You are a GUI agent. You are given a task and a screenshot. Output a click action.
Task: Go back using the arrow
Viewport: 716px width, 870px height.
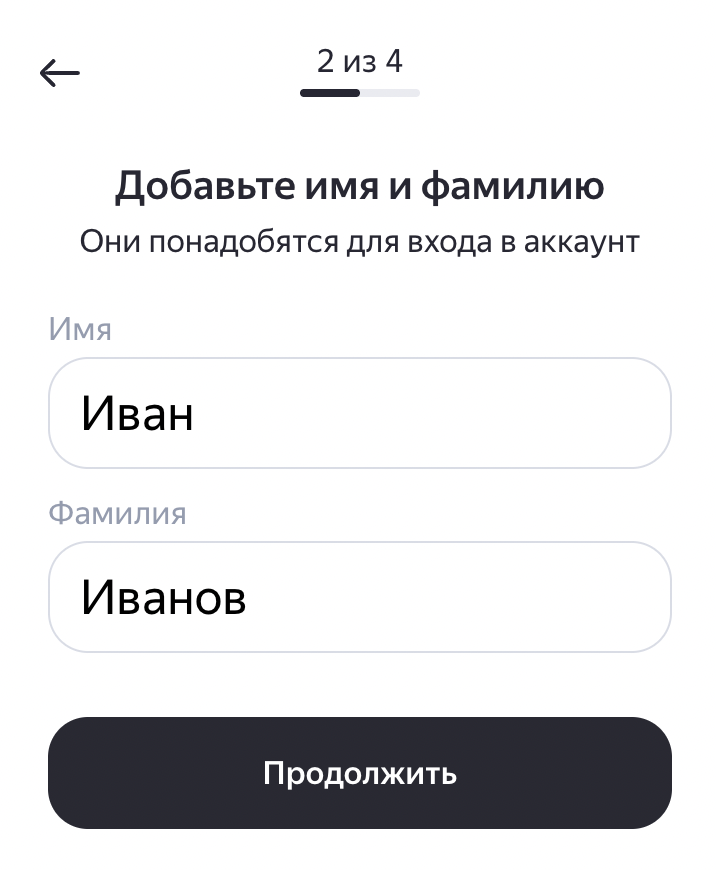point(59,72)
